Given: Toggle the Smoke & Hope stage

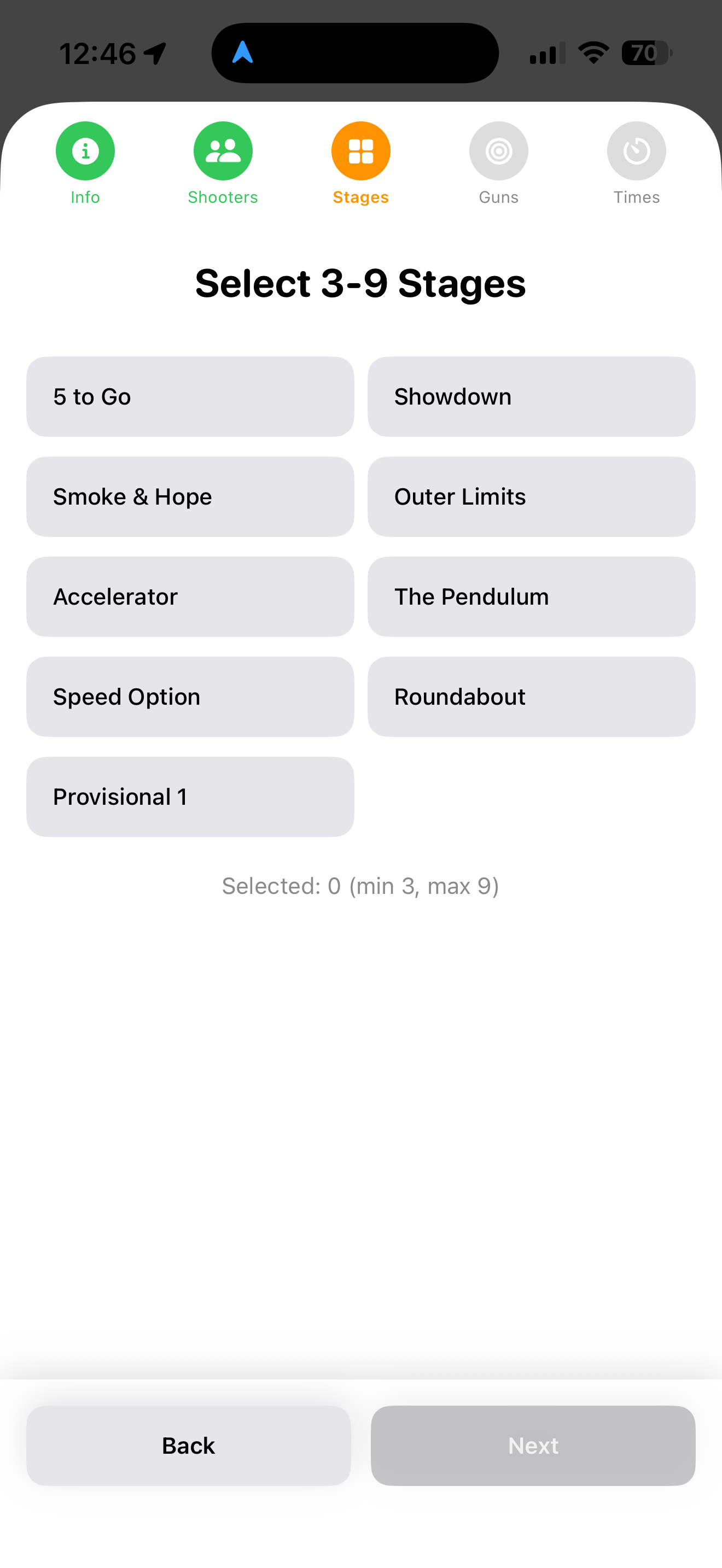Looking at the screenshot, I should coord(190,496).
